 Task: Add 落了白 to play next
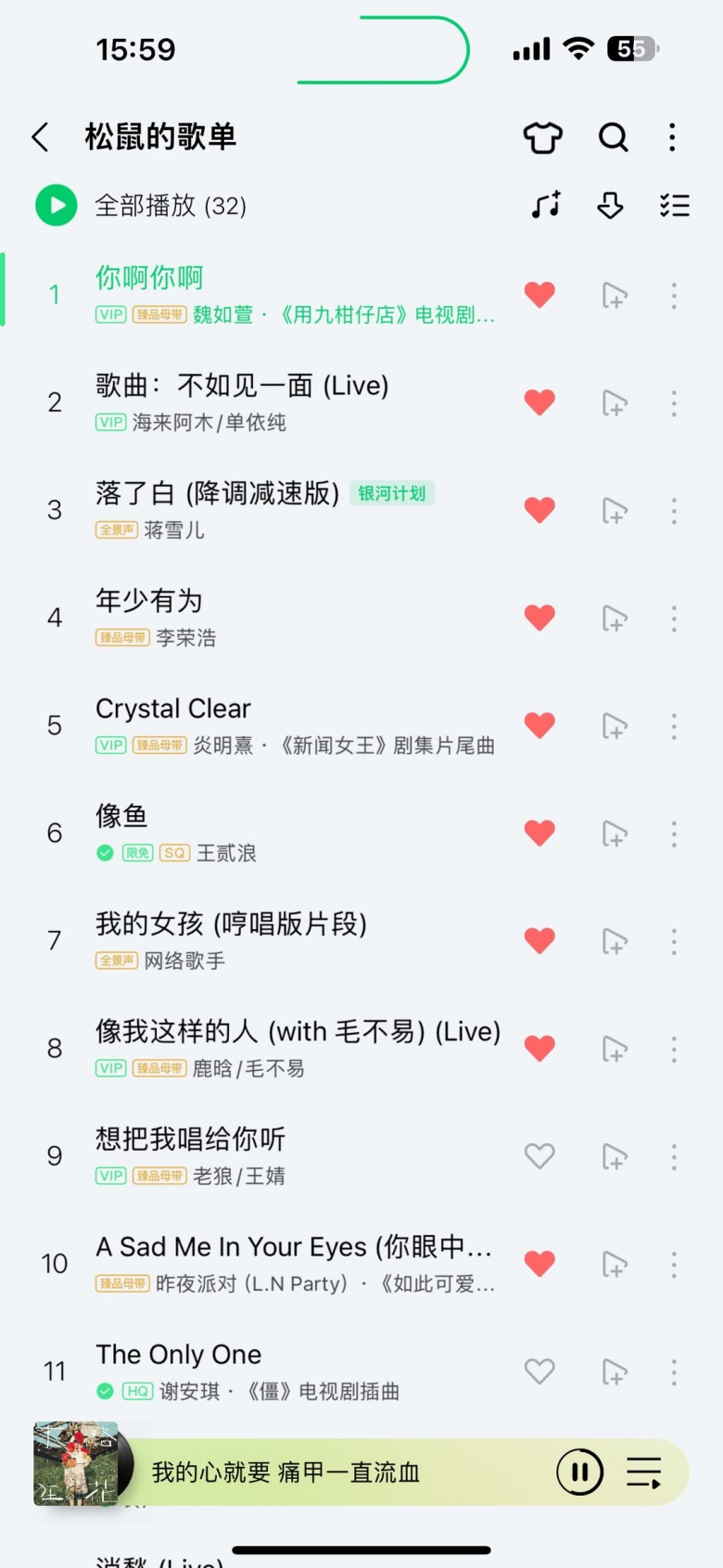[614, 511]
